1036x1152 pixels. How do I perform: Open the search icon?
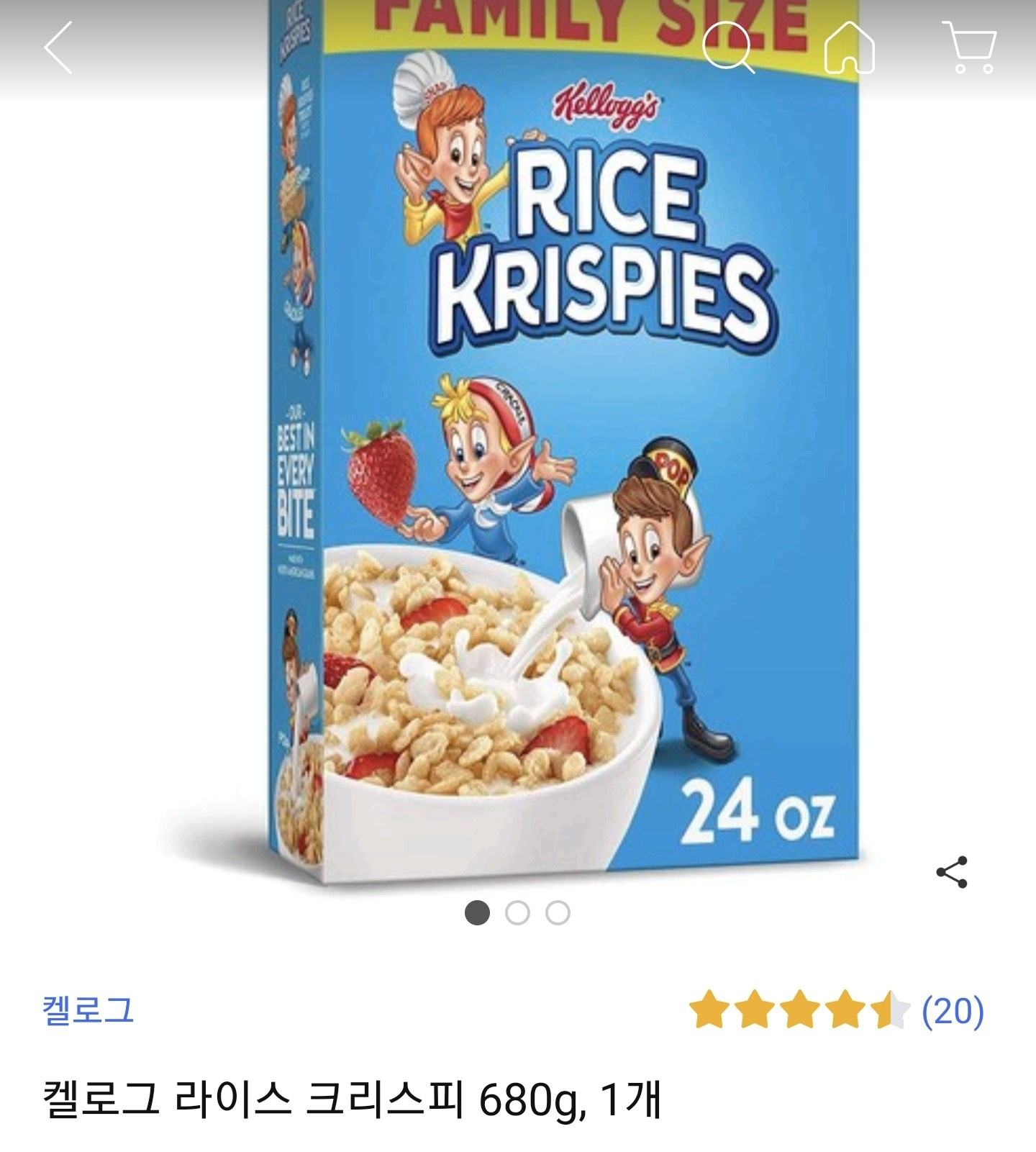(x=727, y=47)
